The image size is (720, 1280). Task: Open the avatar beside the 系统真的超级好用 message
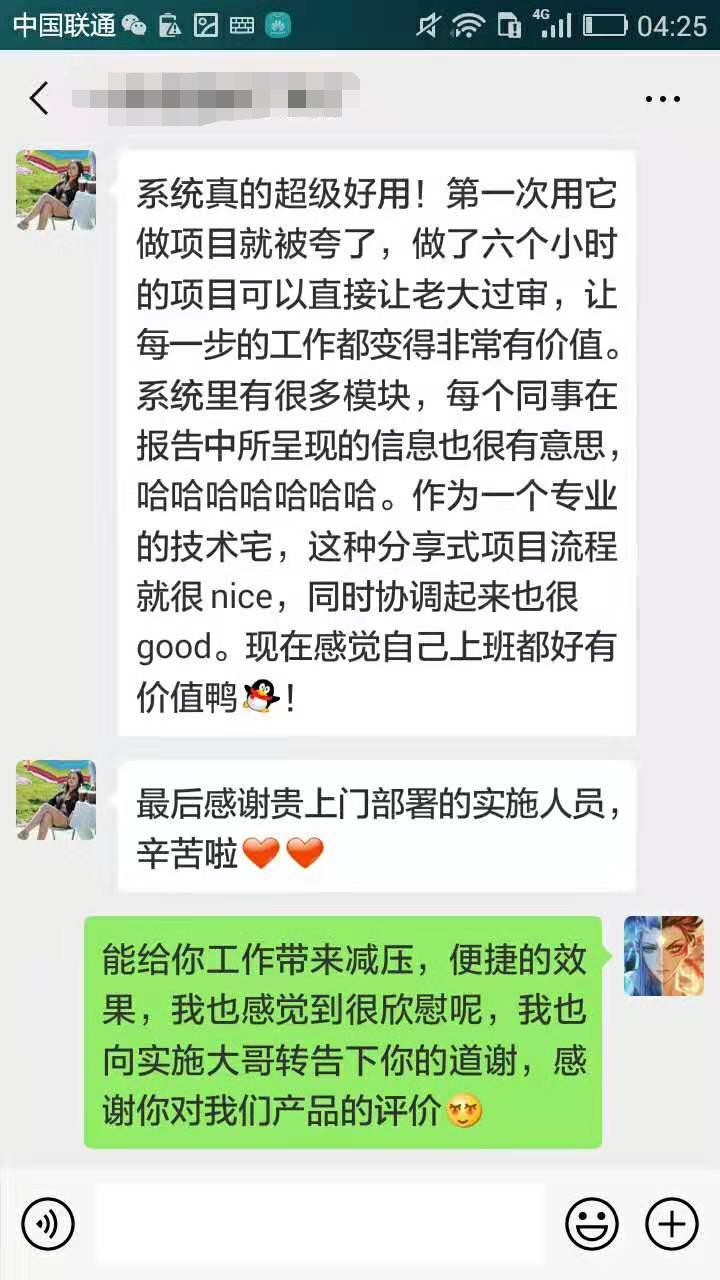tap(56, 190)
